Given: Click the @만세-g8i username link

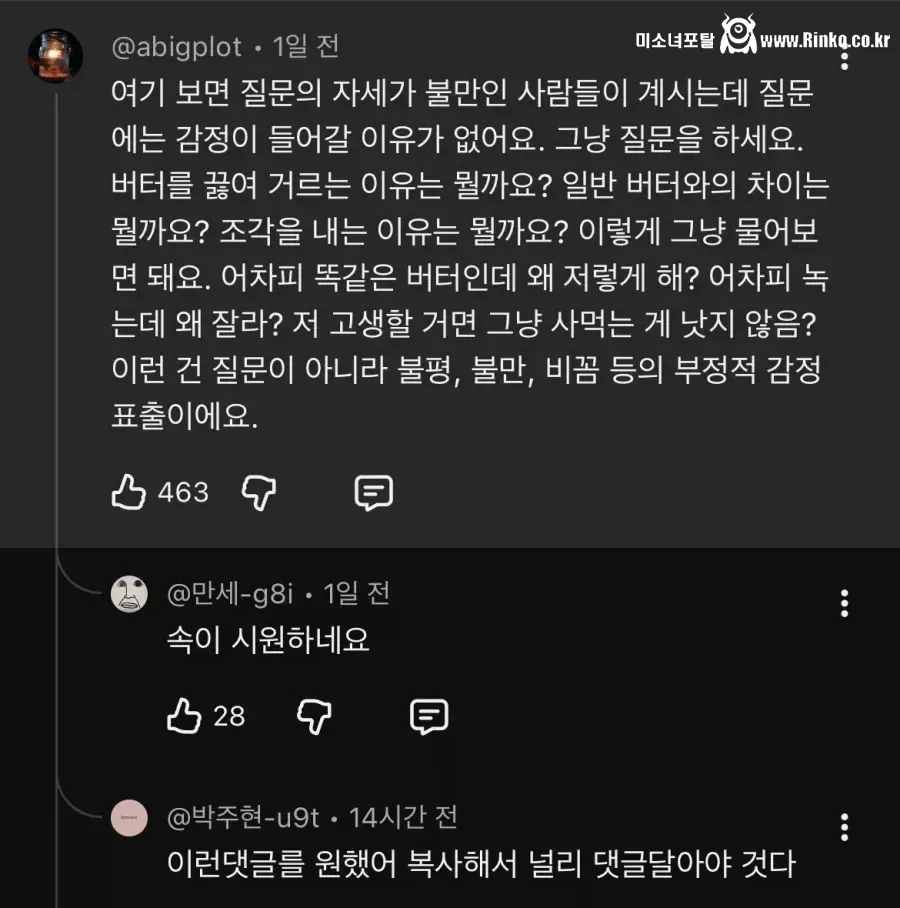Looking at the screenshot, I should 229,593.
